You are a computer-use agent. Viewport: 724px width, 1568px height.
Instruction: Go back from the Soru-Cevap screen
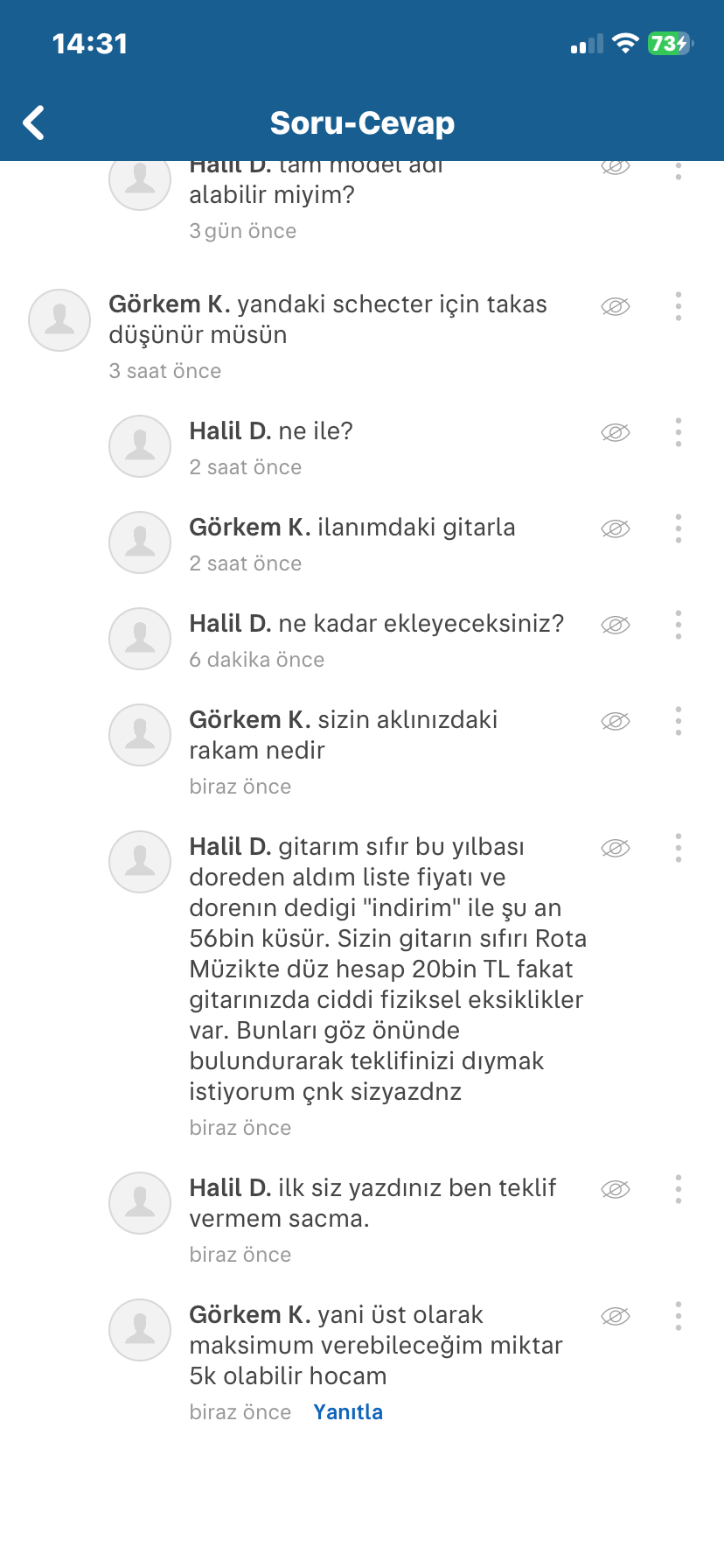click(33, 123)
